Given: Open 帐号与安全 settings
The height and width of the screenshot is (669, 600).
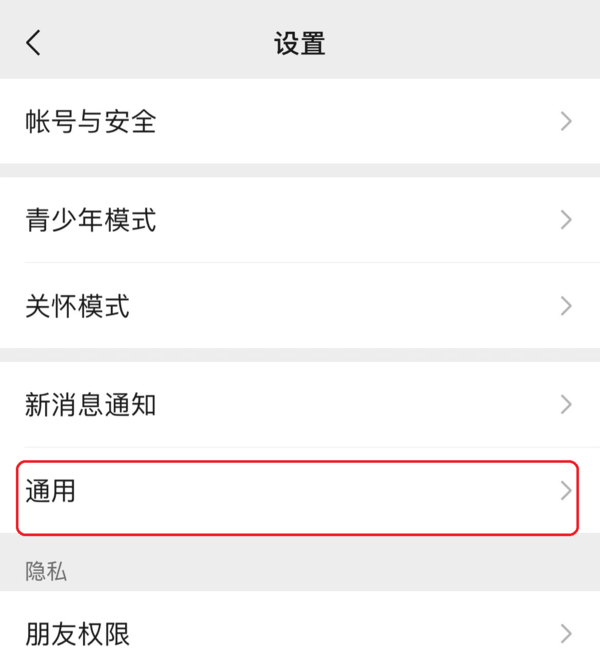Looking at the screenshot, I should point(300,122).
